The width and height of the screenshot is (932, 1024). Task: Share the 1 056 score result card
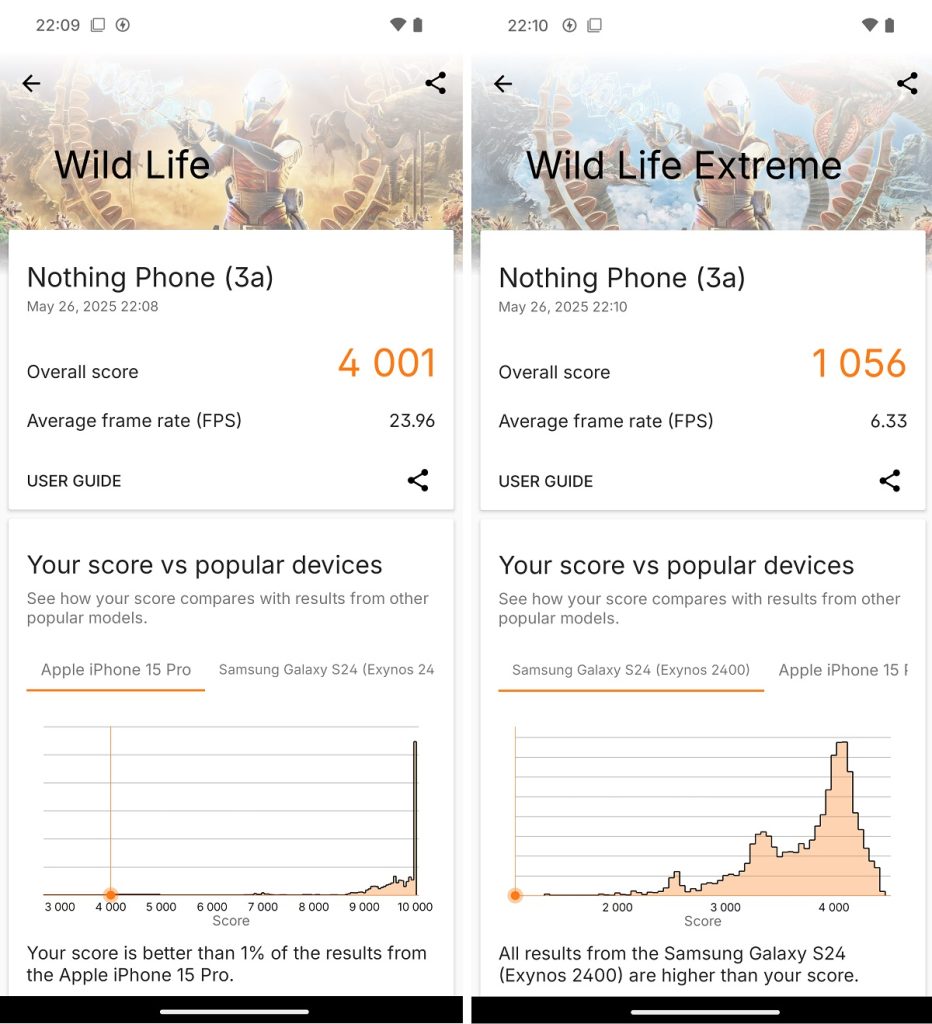(889, 481)
